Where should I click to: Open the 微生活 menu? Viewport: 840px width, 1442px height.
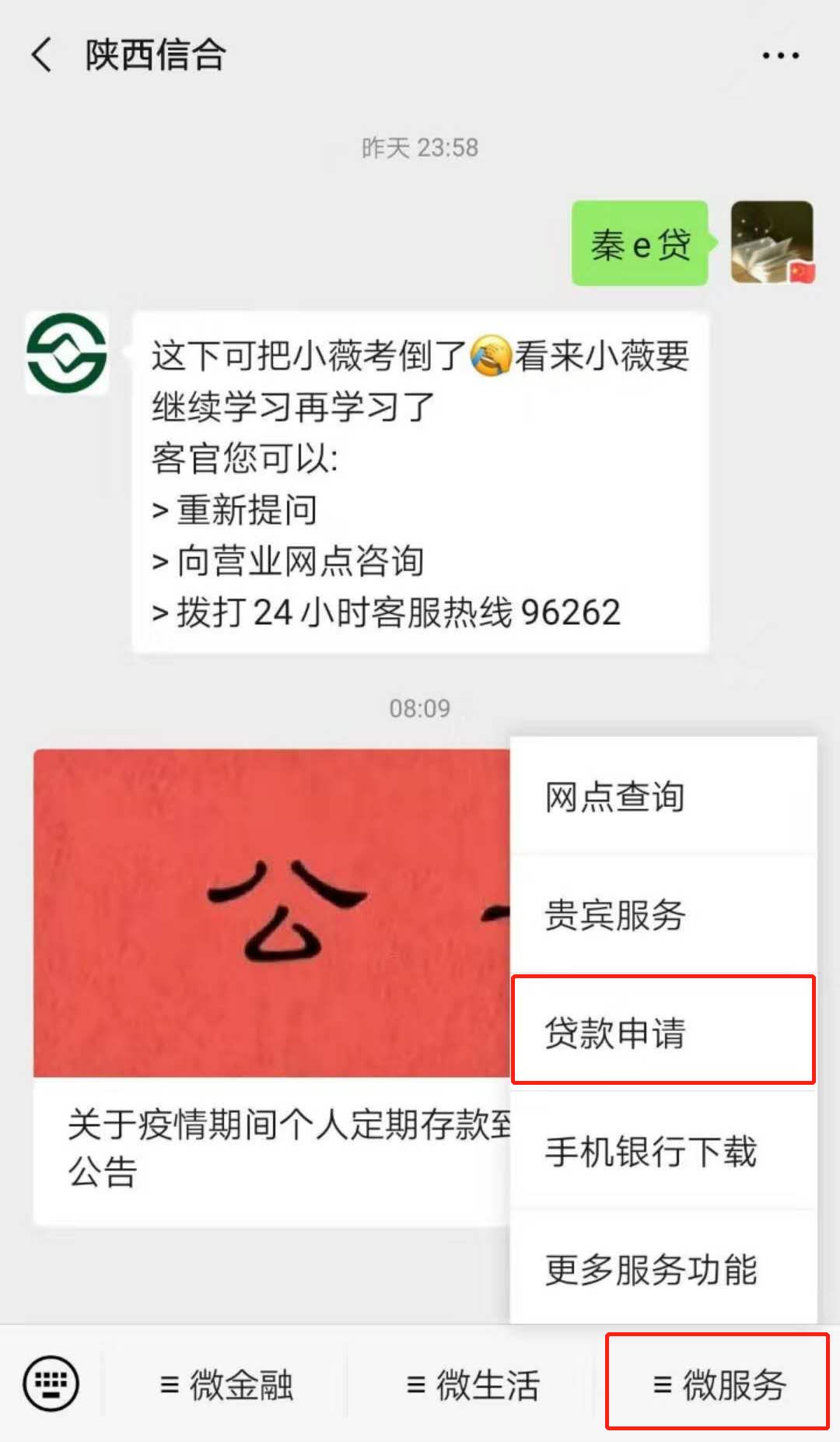tap(472, 1384)
